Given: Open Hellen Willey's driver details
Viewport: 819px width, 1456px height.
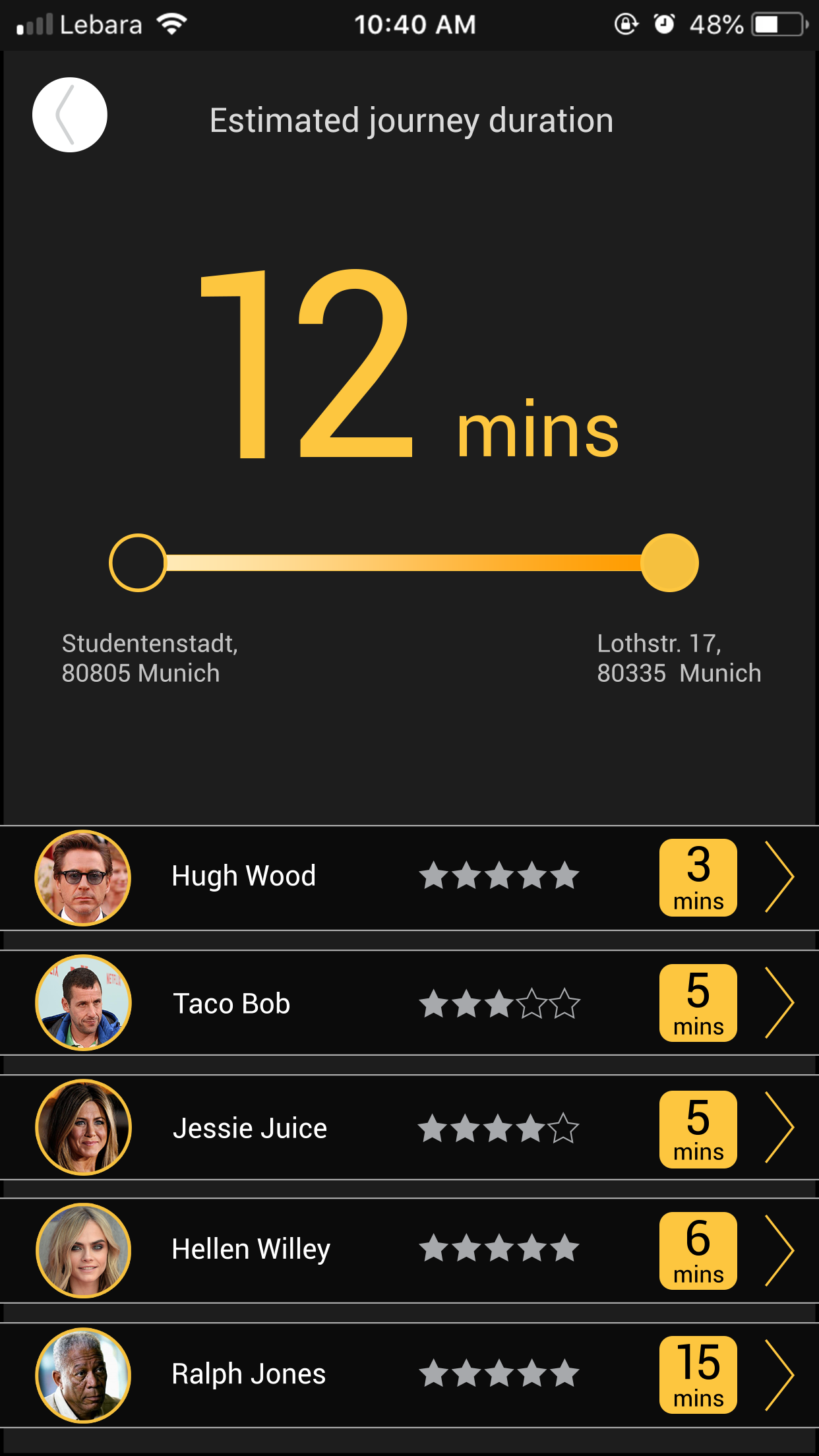Looking at the screenshot, I should [x=409, y=1251].
